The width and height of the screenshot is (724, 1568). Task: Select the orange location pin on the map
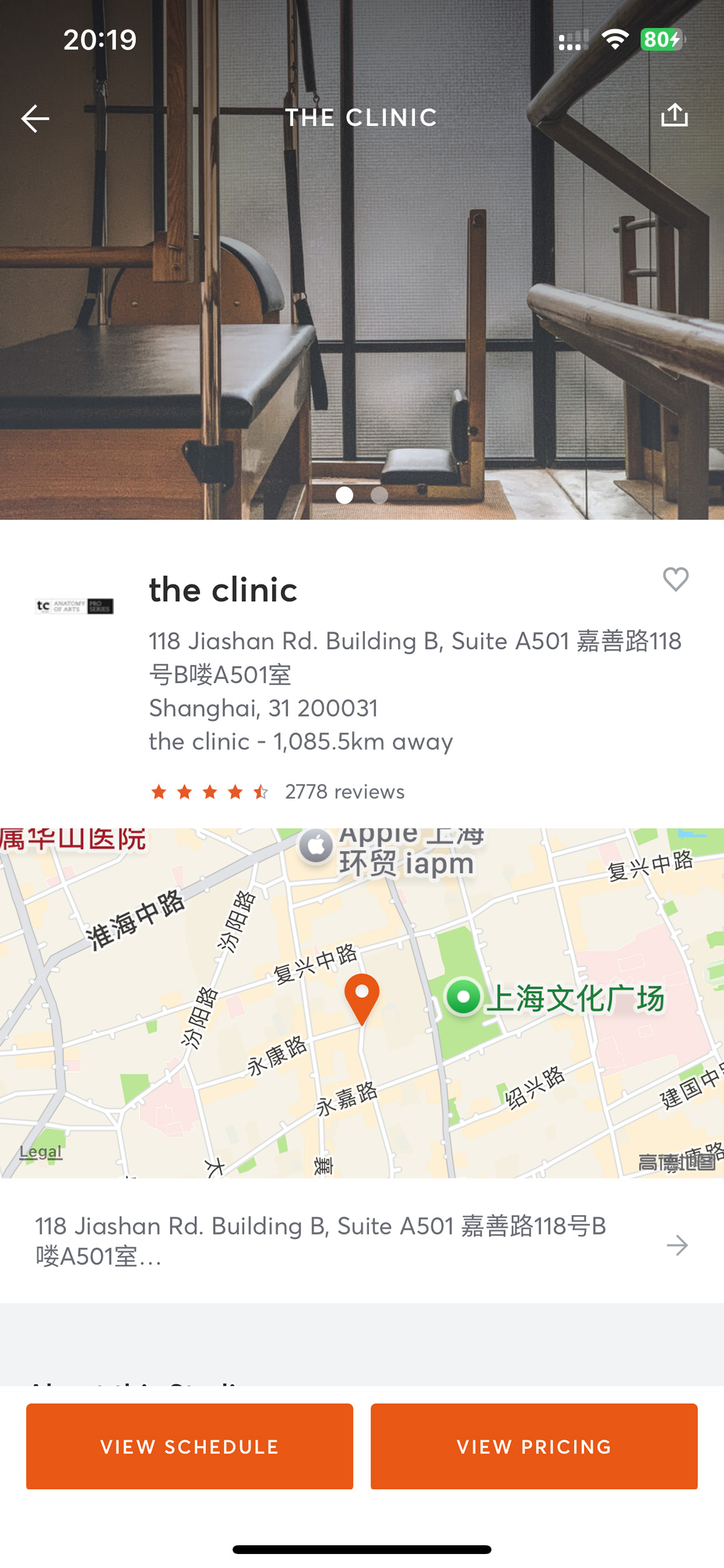tap(362, 998)
